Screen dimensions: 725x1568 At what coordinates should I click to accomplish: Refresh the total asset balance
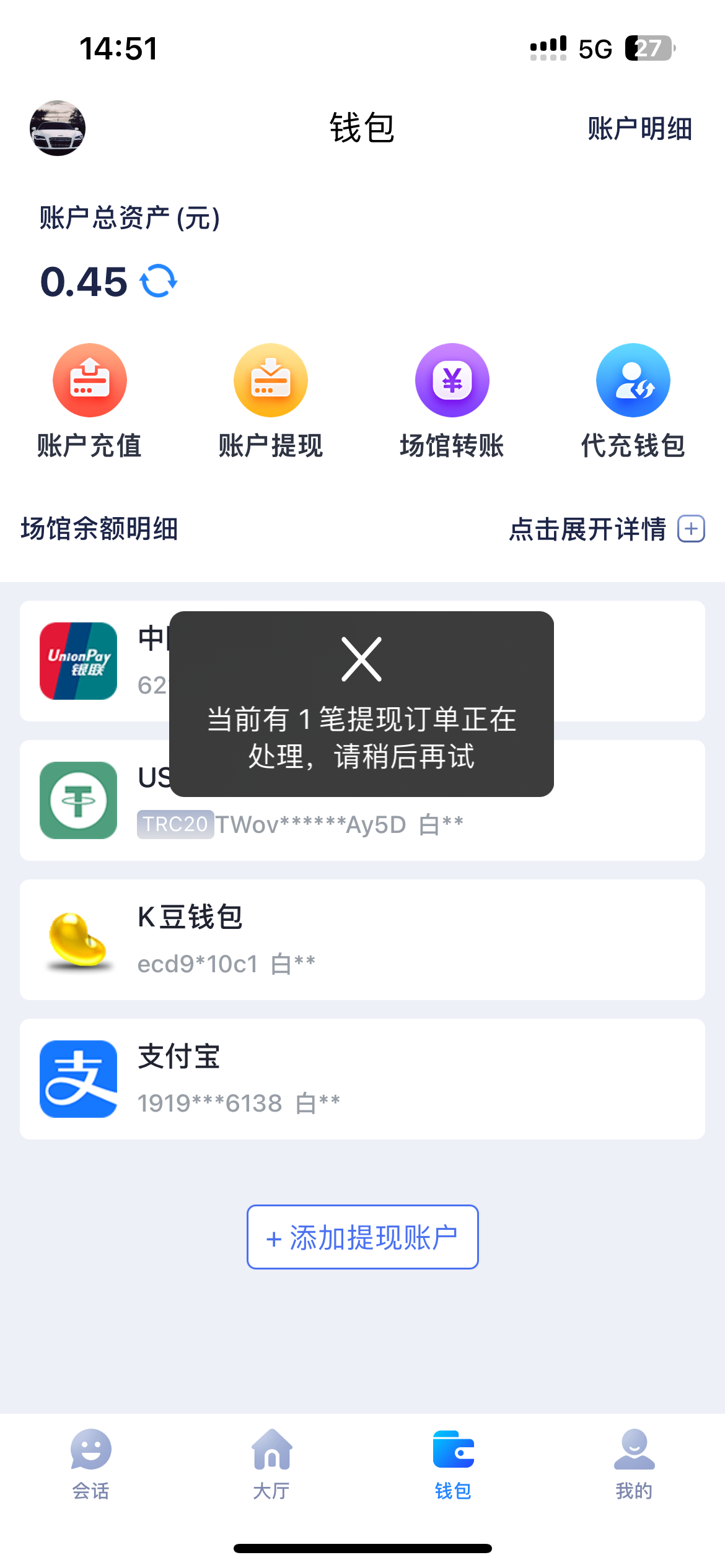159,281
